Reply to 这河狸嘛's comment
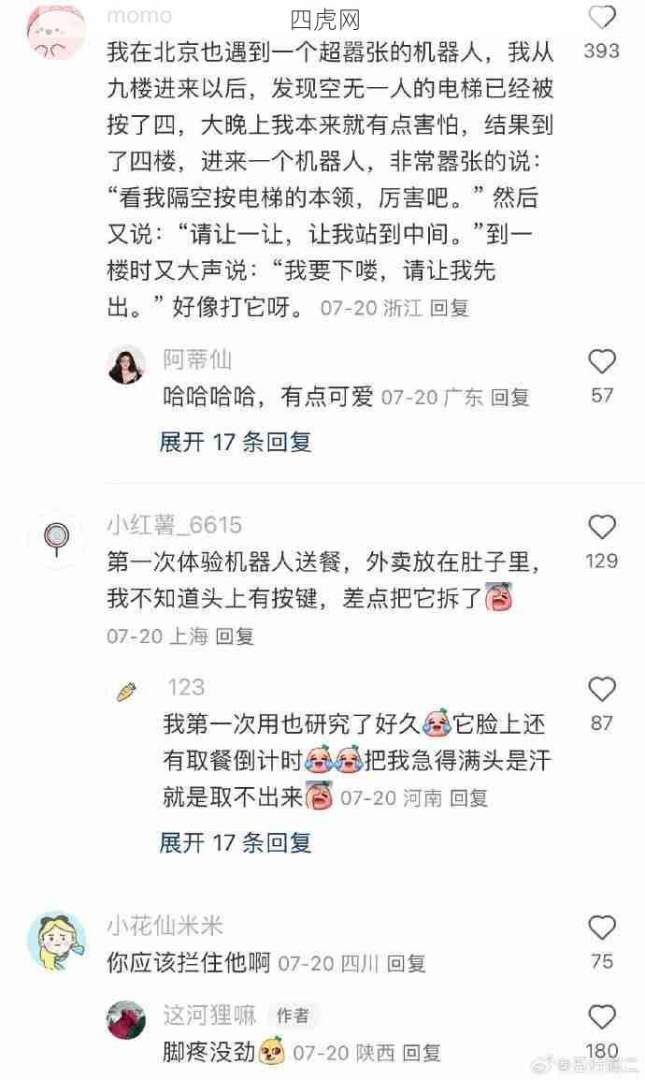Screen dimensions: 645x1080 tap(421, 1052)
